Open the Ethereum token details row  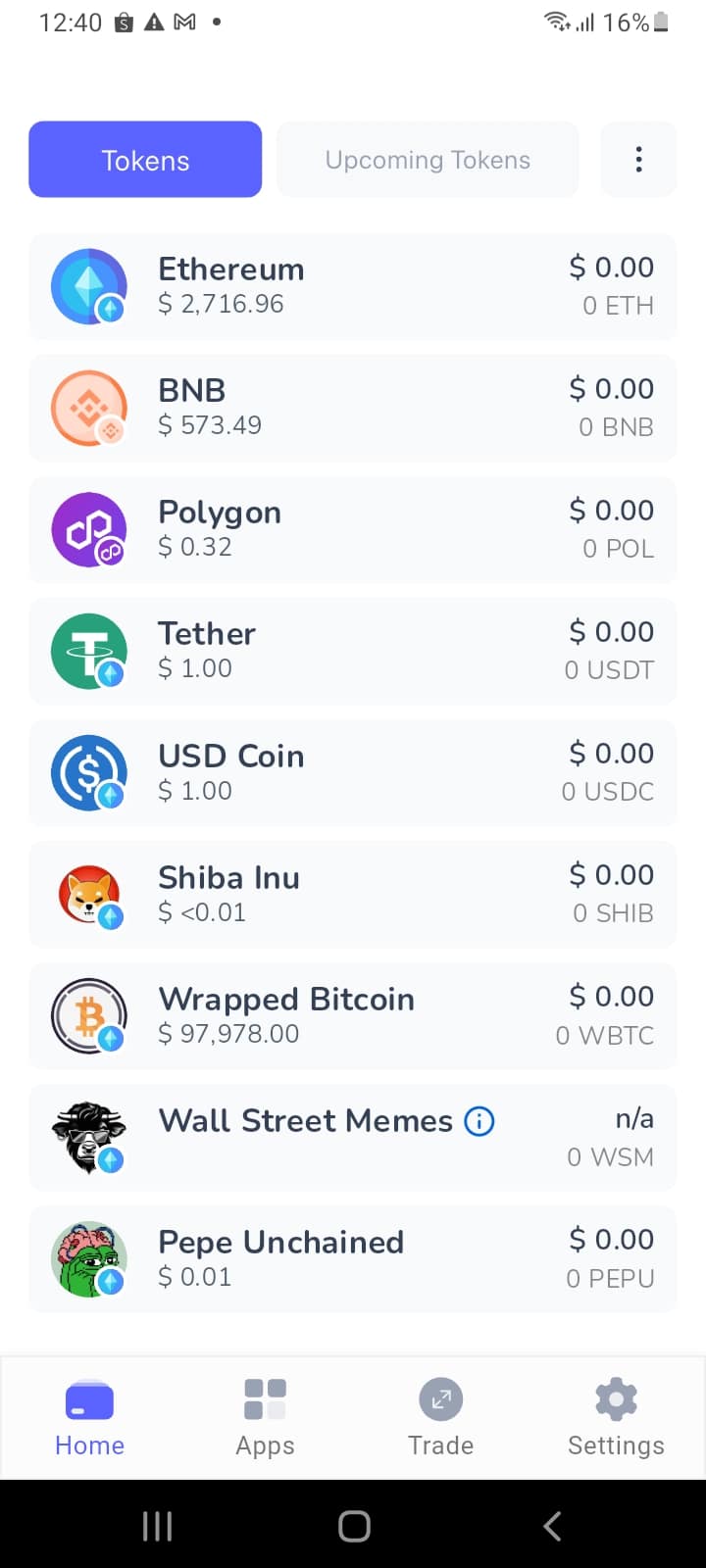click(353, 286)
